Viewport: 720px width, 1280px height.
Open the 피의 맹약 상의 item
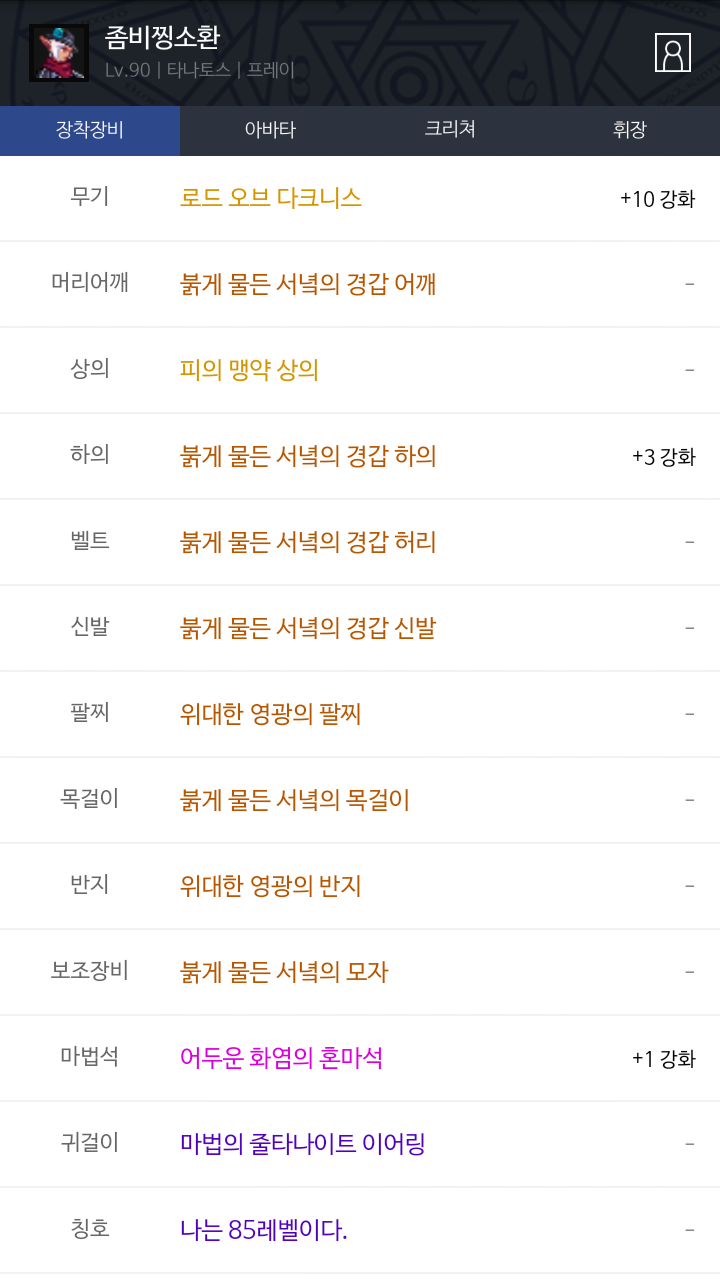point(249,370)
